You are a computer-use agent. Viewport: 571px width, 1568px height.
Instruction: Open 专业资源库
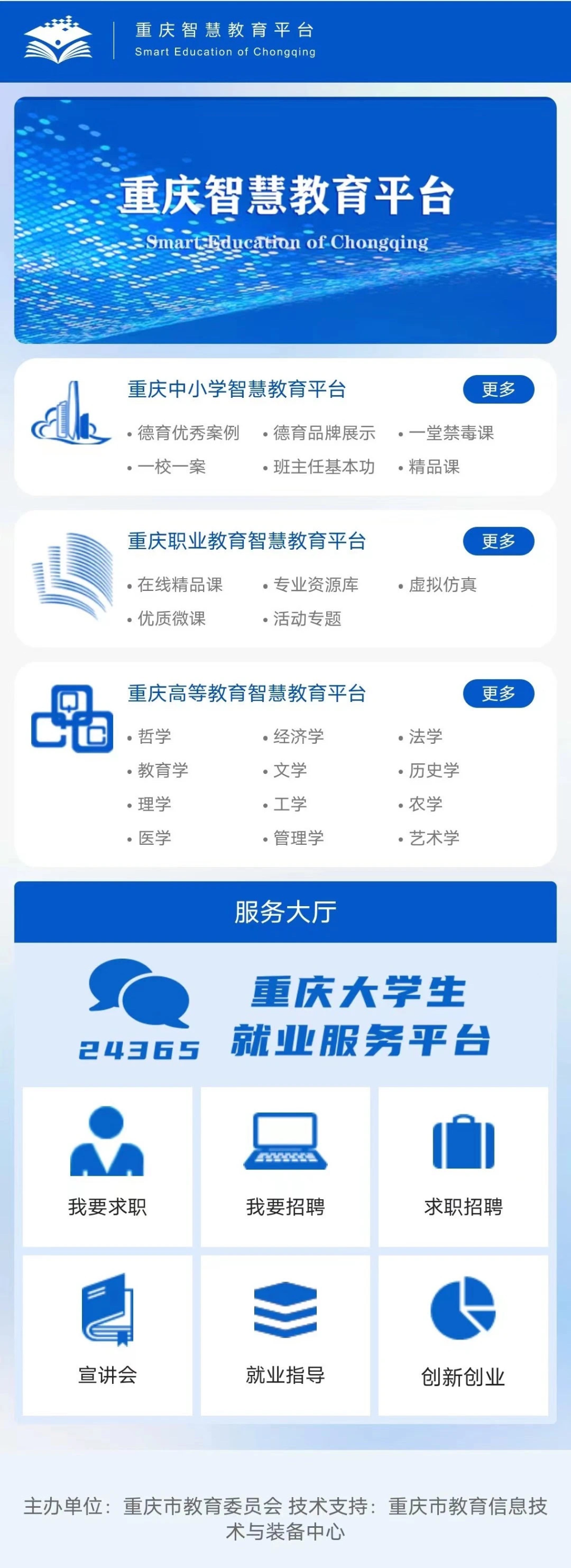(x=315, y=584)
